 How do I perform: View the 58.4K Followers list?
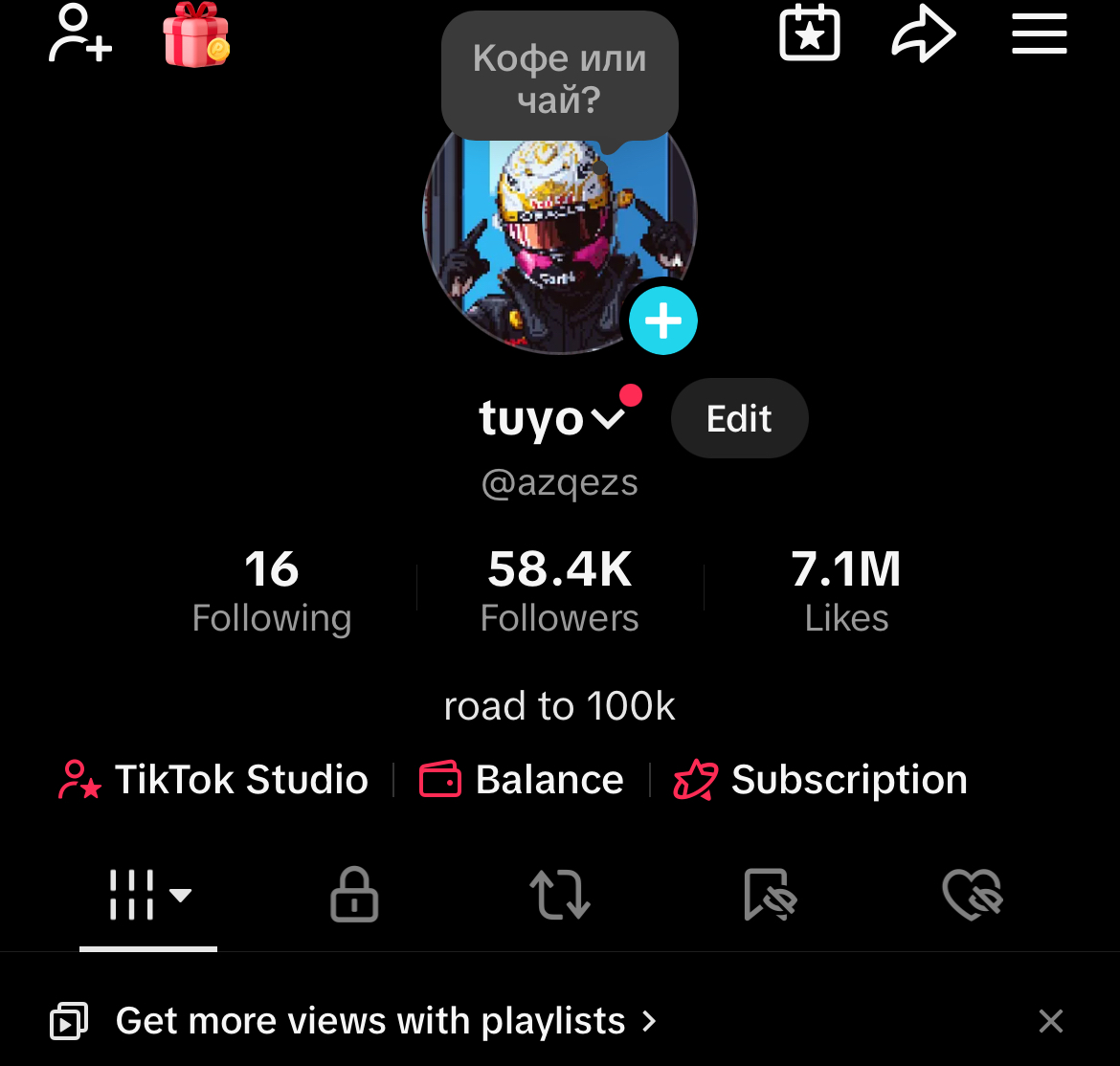click(560, 590)
